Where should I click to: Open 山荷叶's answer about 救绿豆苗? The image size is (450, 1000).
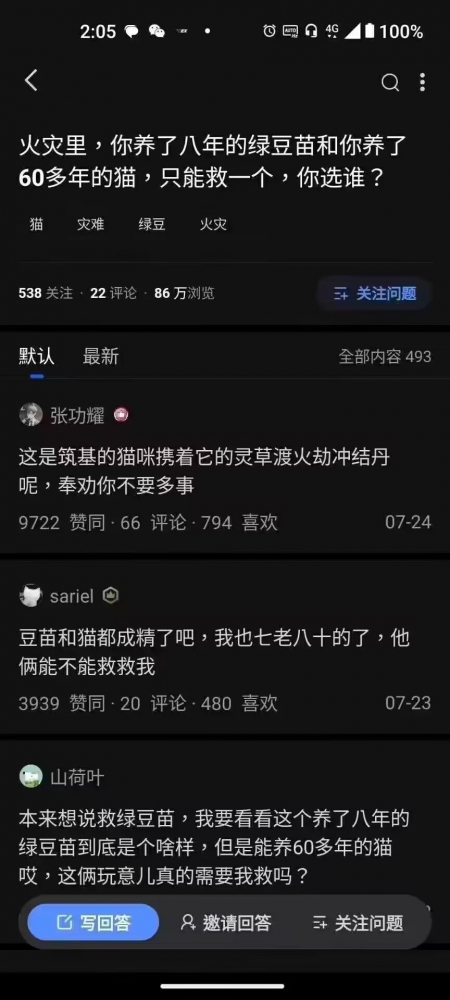pos(214,846)
